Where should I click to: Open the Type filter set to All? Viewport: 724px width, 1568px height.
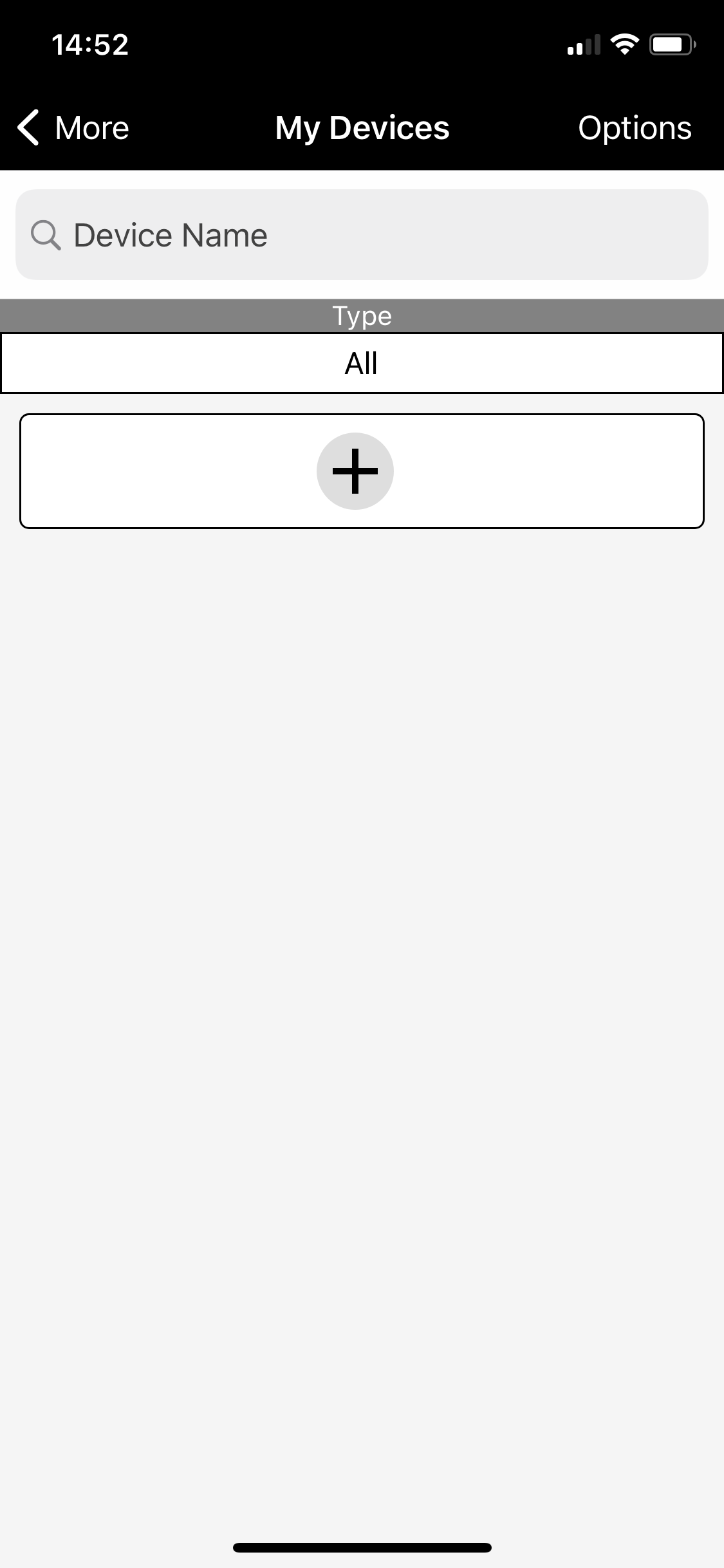[x=362, y=363]
